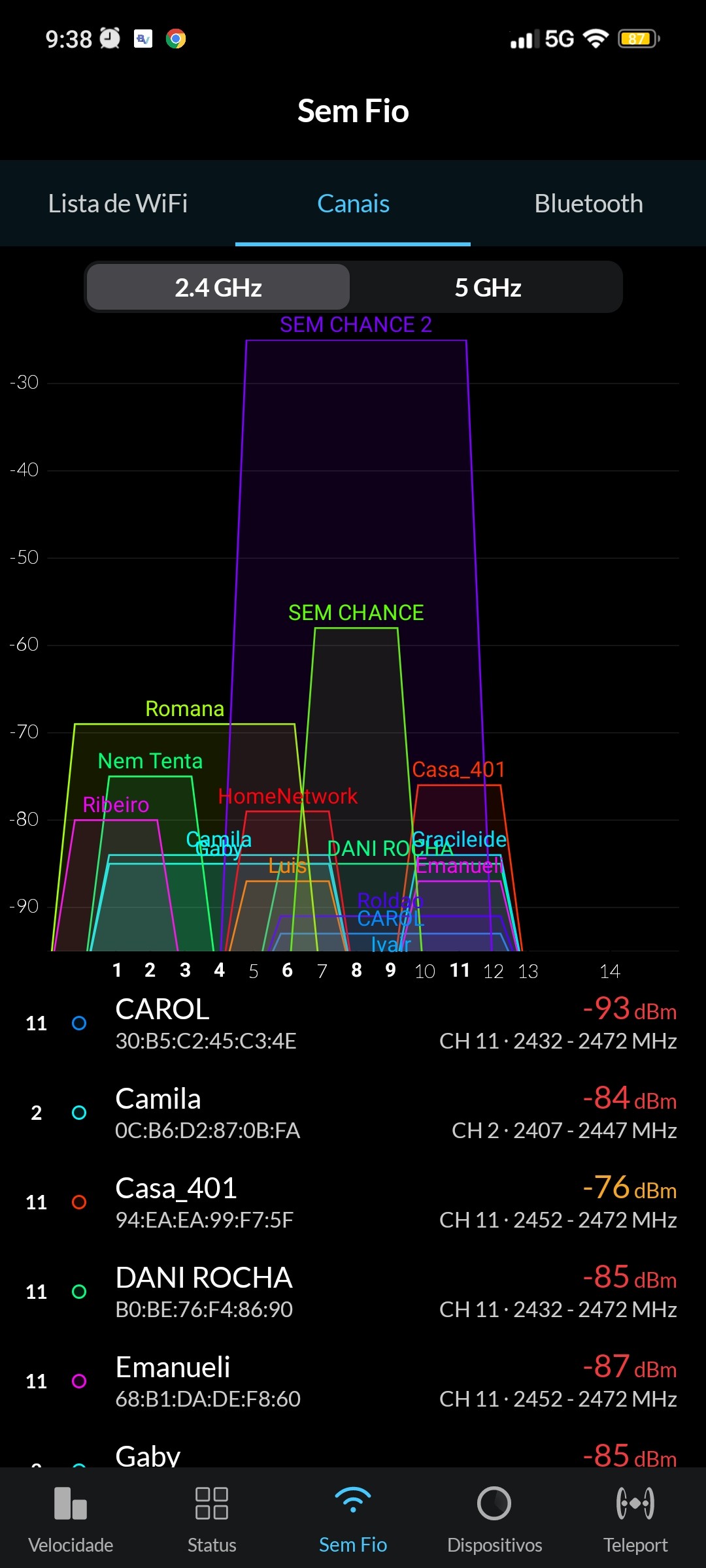The width and height of the screenshot is (706, 1568).
Task: Select the Canais tab
Action: (353, 204)
